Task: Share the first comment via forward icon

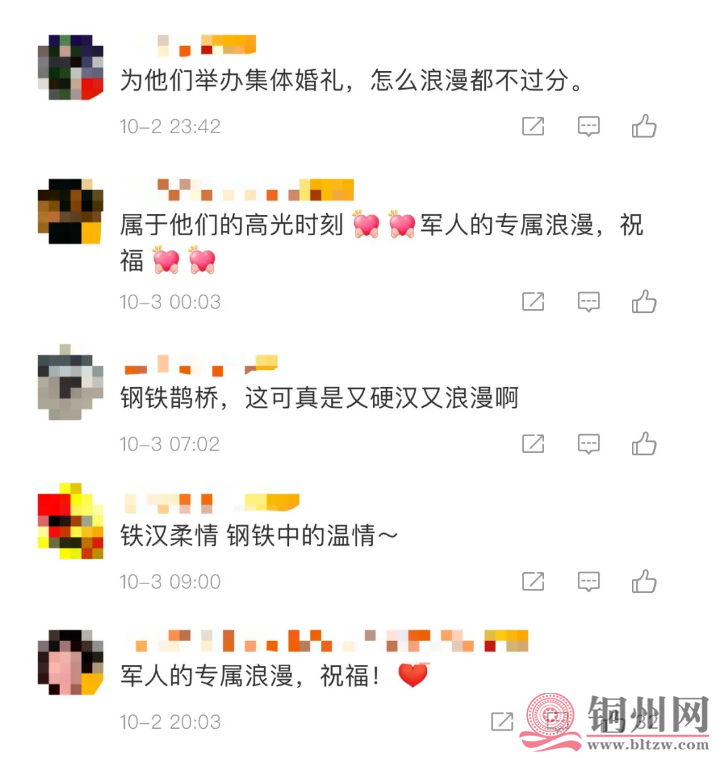Action: (x=532, y=126)
